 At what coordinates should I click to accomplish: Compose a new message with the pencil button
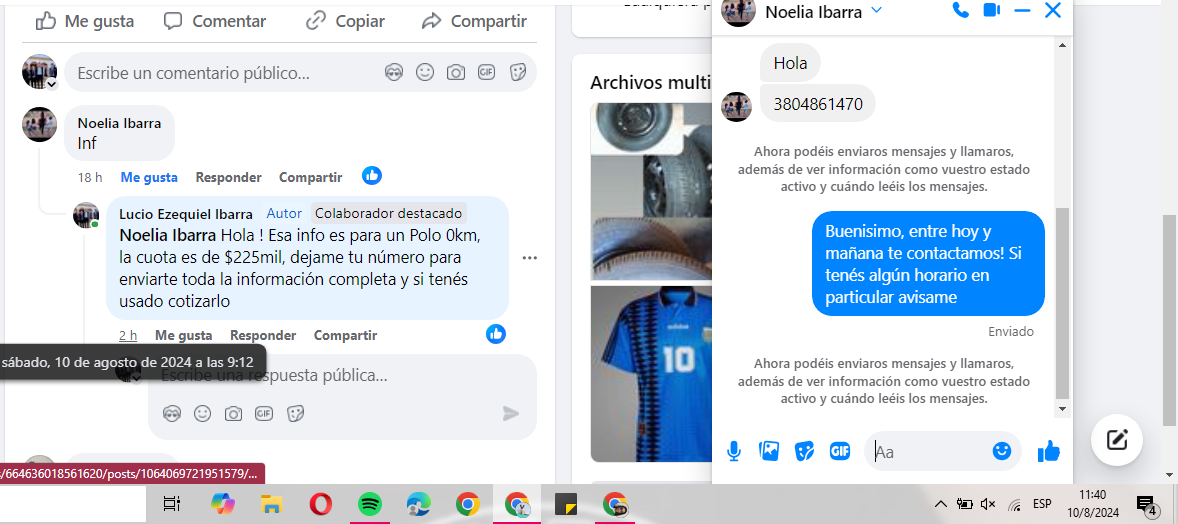pyautogui.click(x=1116, y=439)
